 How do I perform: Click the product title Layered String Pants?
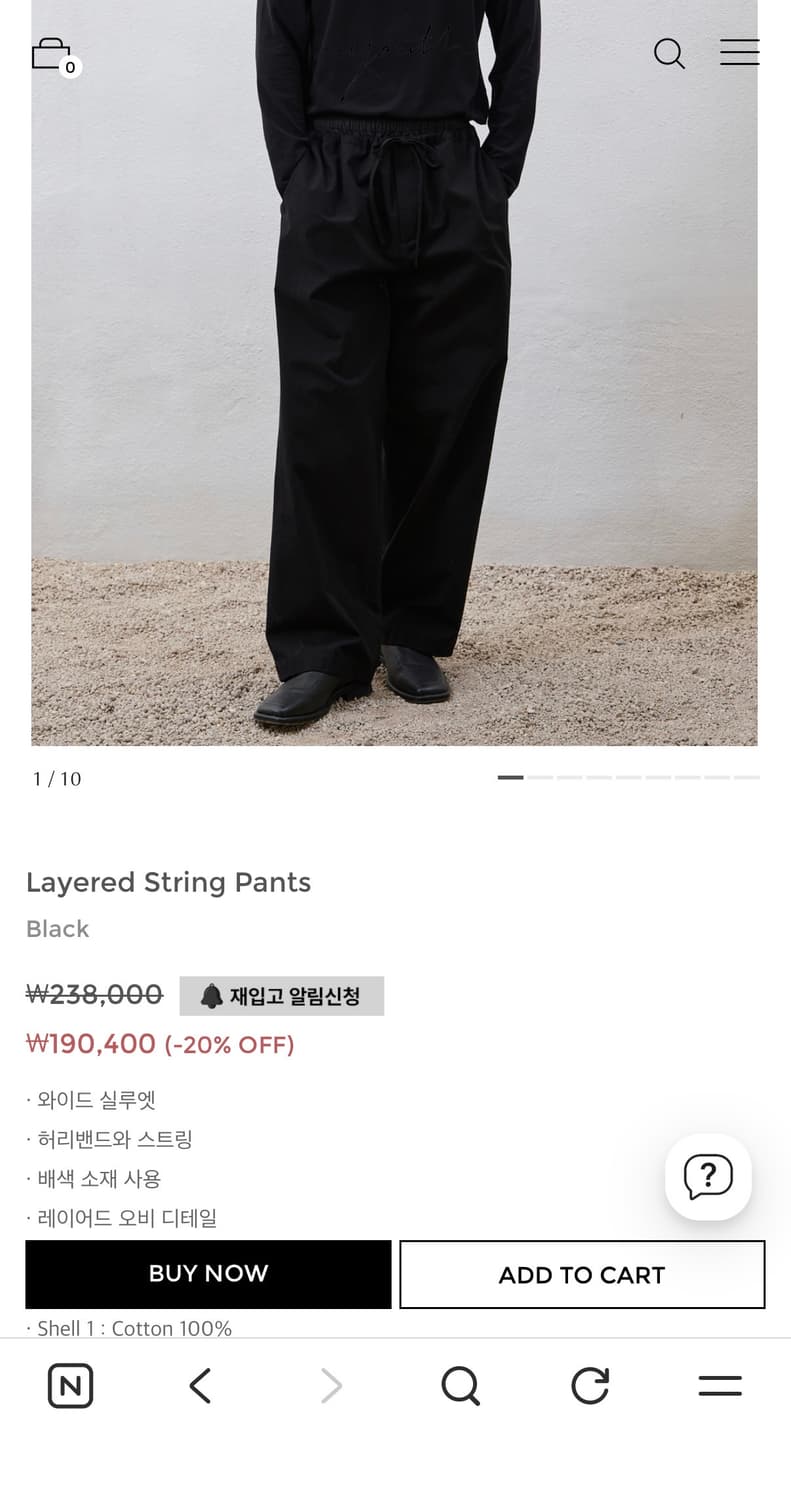pyautogui.click(x=168, y=882)
